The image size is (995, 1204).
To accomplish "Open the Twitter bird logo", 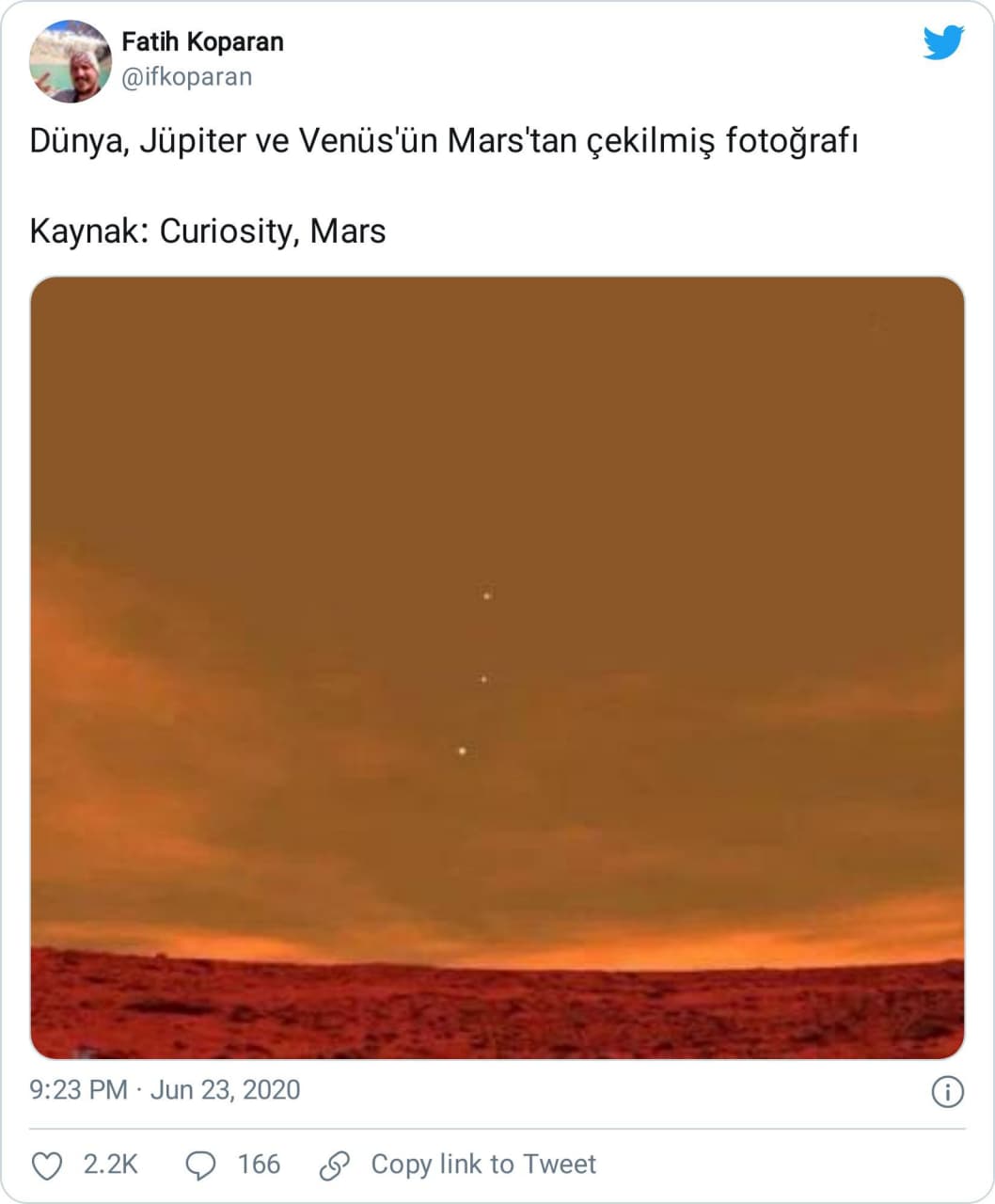I will (x=943, y=43).
